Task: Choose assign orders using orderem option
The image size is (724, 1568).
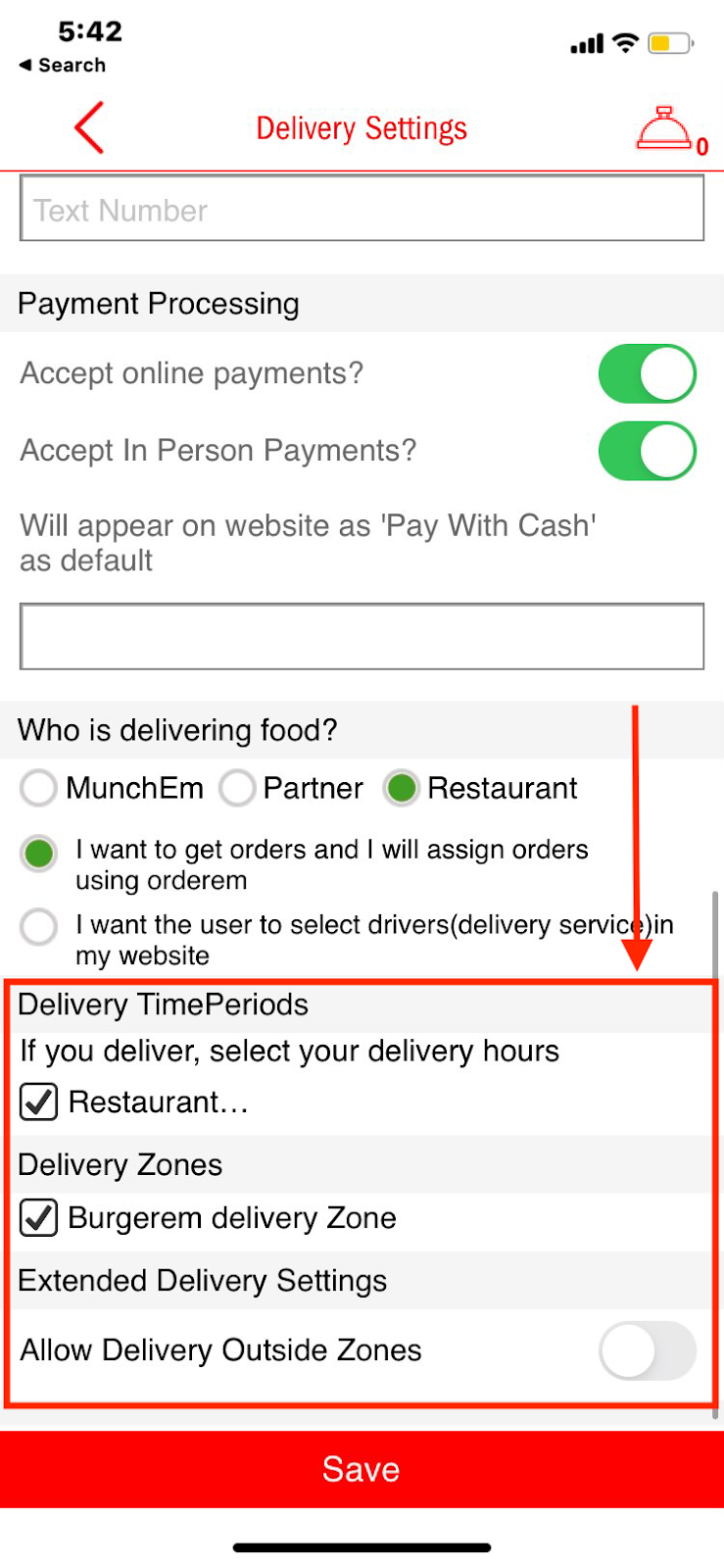Action: click(39, 853)
